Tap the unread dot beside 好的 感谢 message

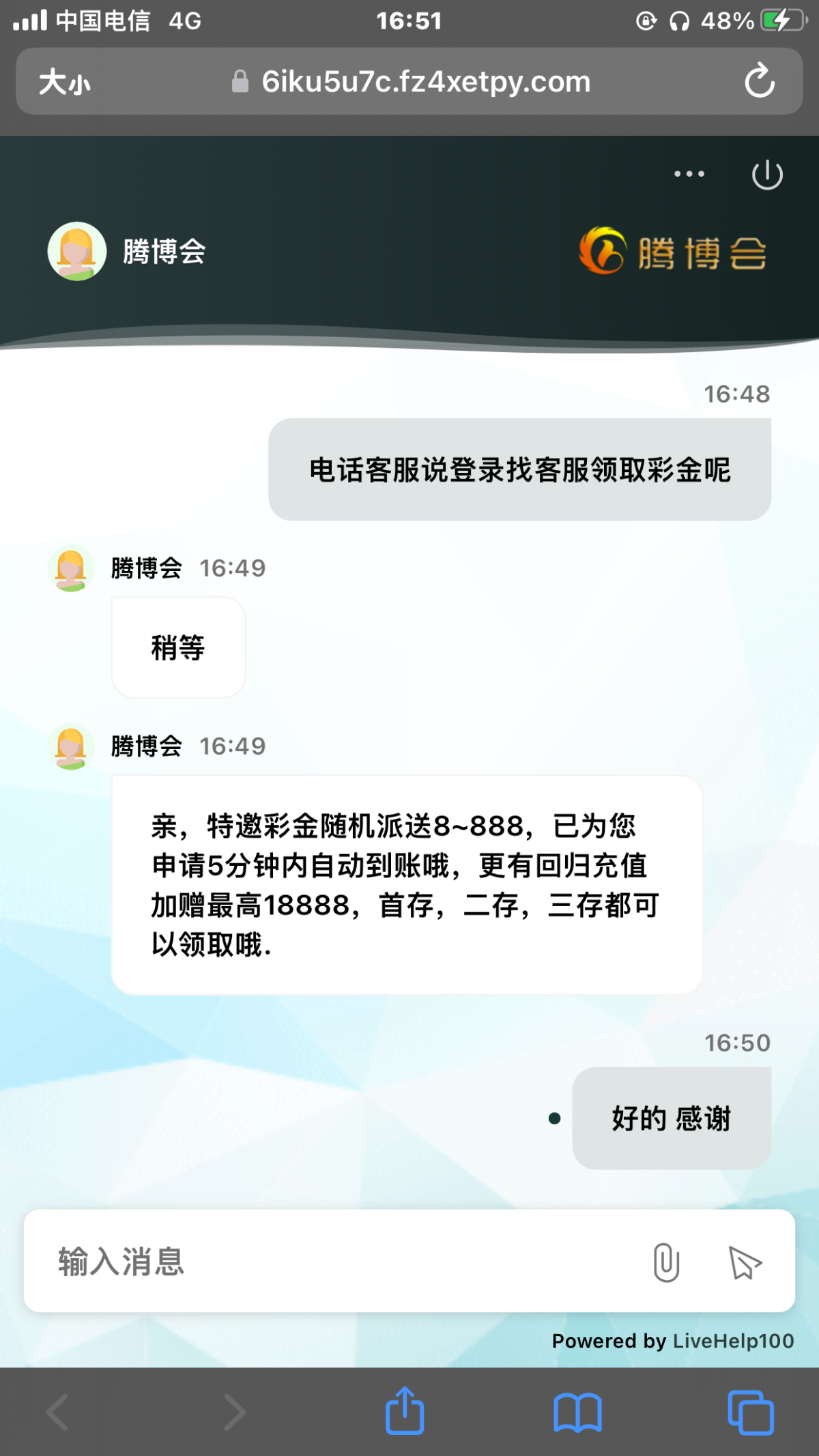(x=555, y=1119)
